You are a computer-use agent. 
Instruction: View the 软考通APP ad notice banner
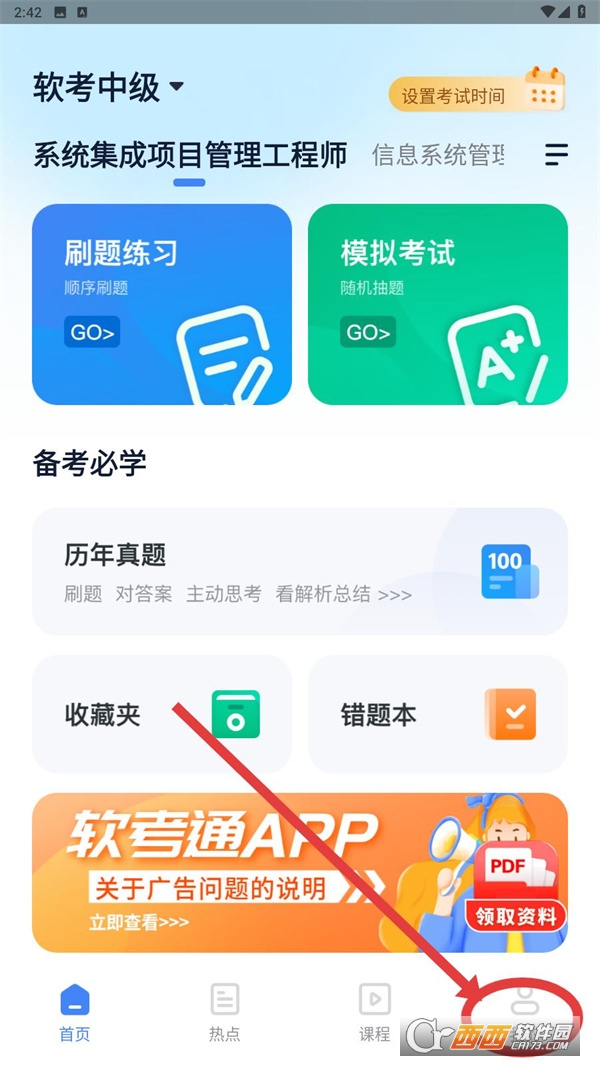click(300, 872)
